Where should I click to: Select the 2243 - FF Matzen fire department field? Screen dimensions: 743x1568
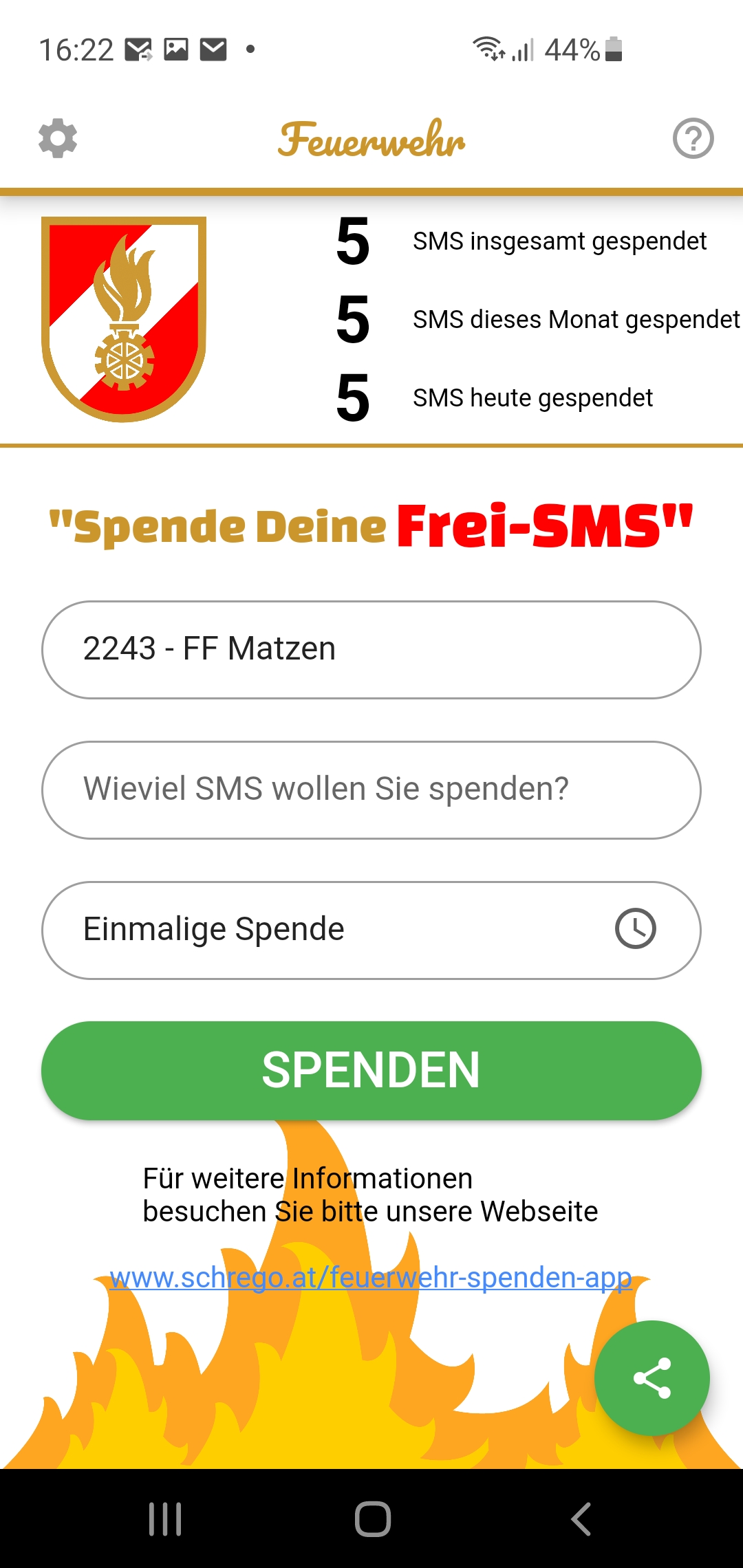coord(371,650)
